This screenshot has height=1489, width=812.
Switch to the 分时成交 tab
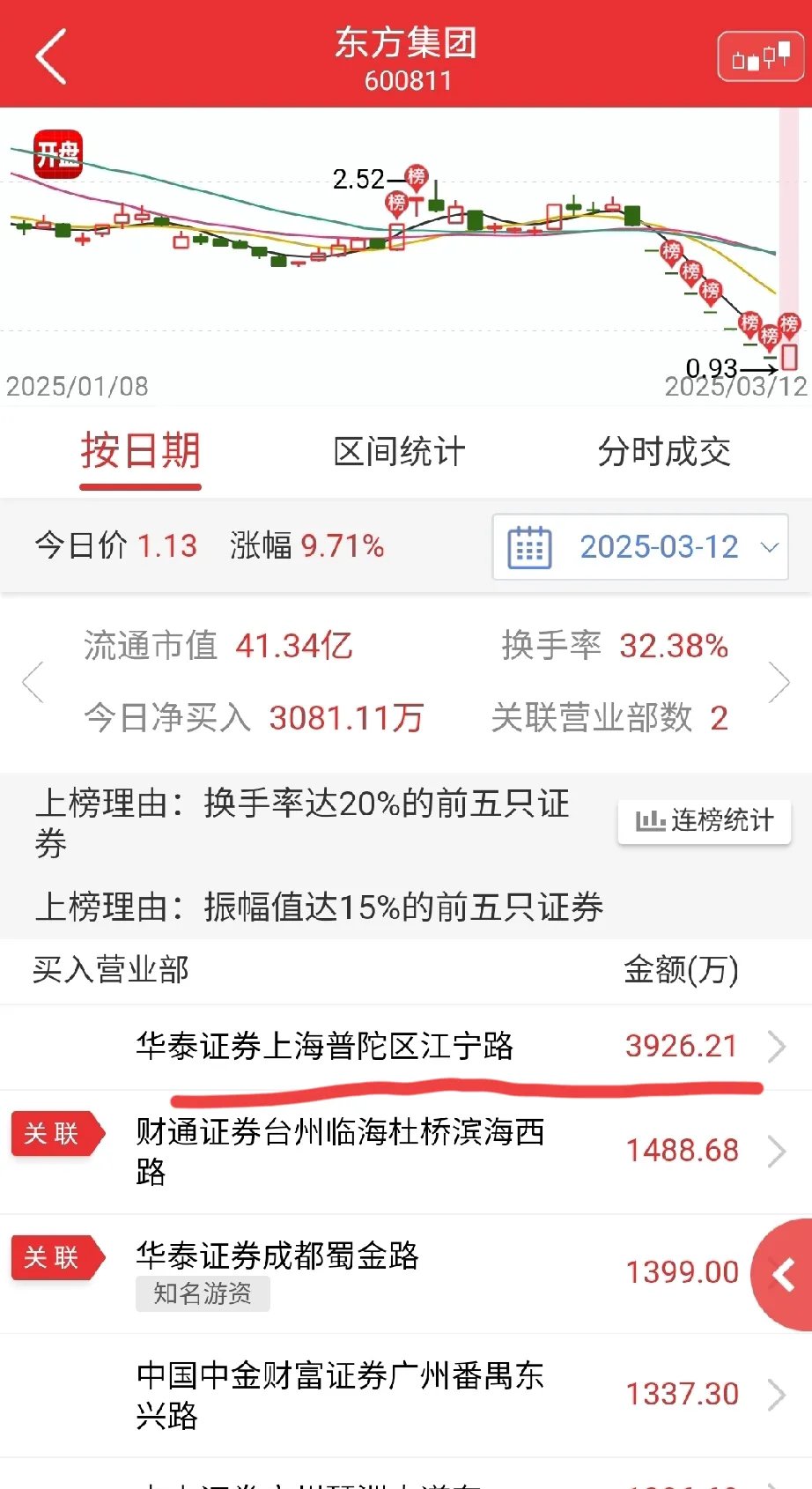point(664,452)
